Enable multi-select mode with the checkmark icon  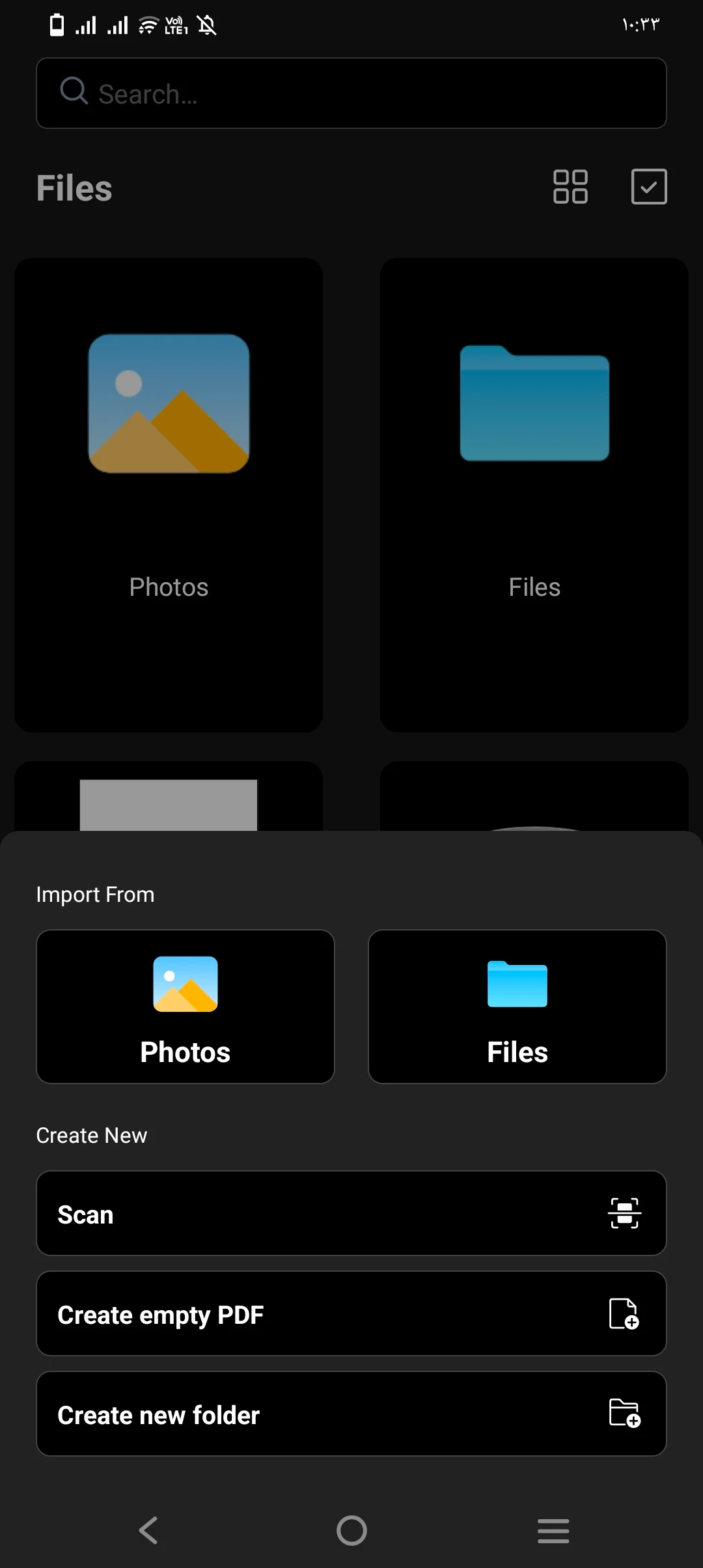coord(649,187)
